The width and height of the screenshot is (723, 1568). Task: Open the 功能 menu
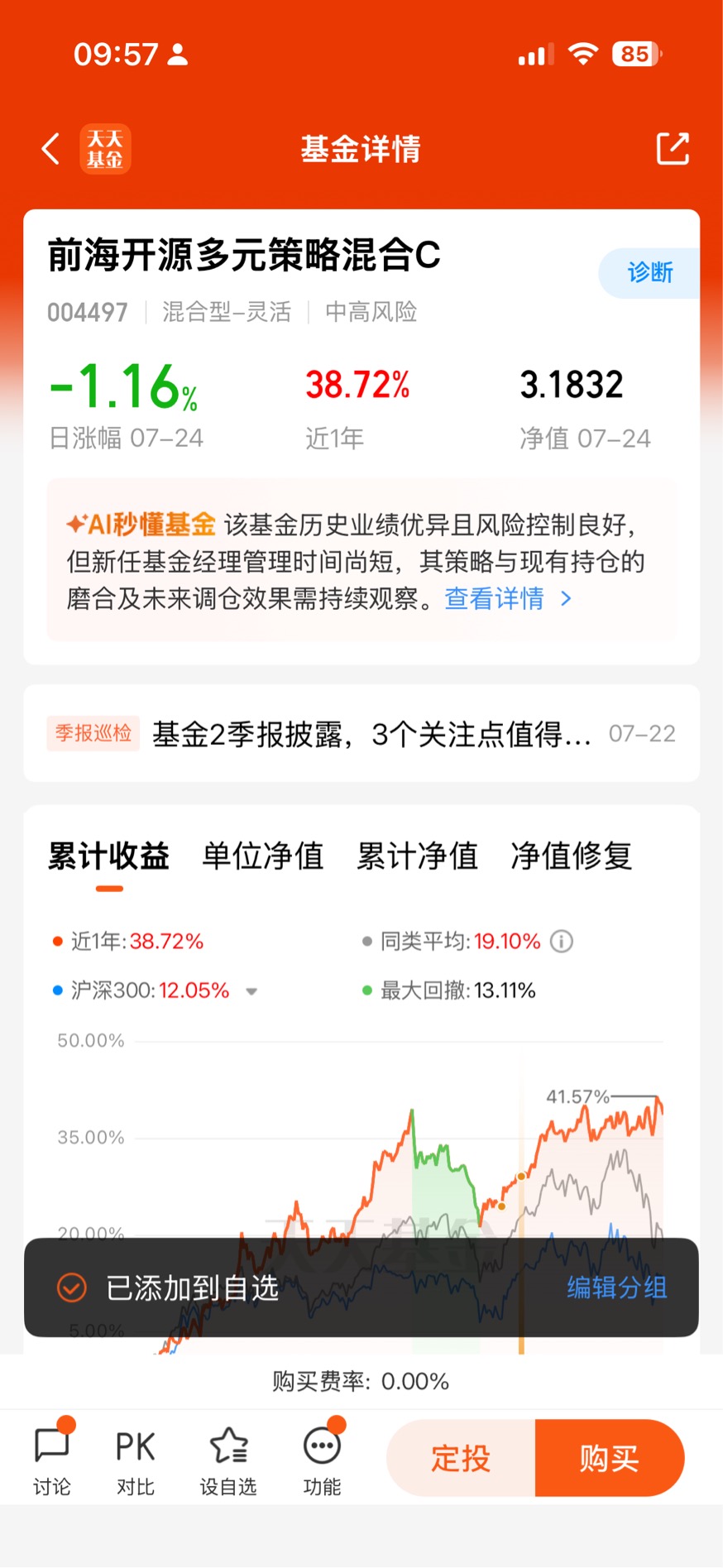pos(322,1460)
